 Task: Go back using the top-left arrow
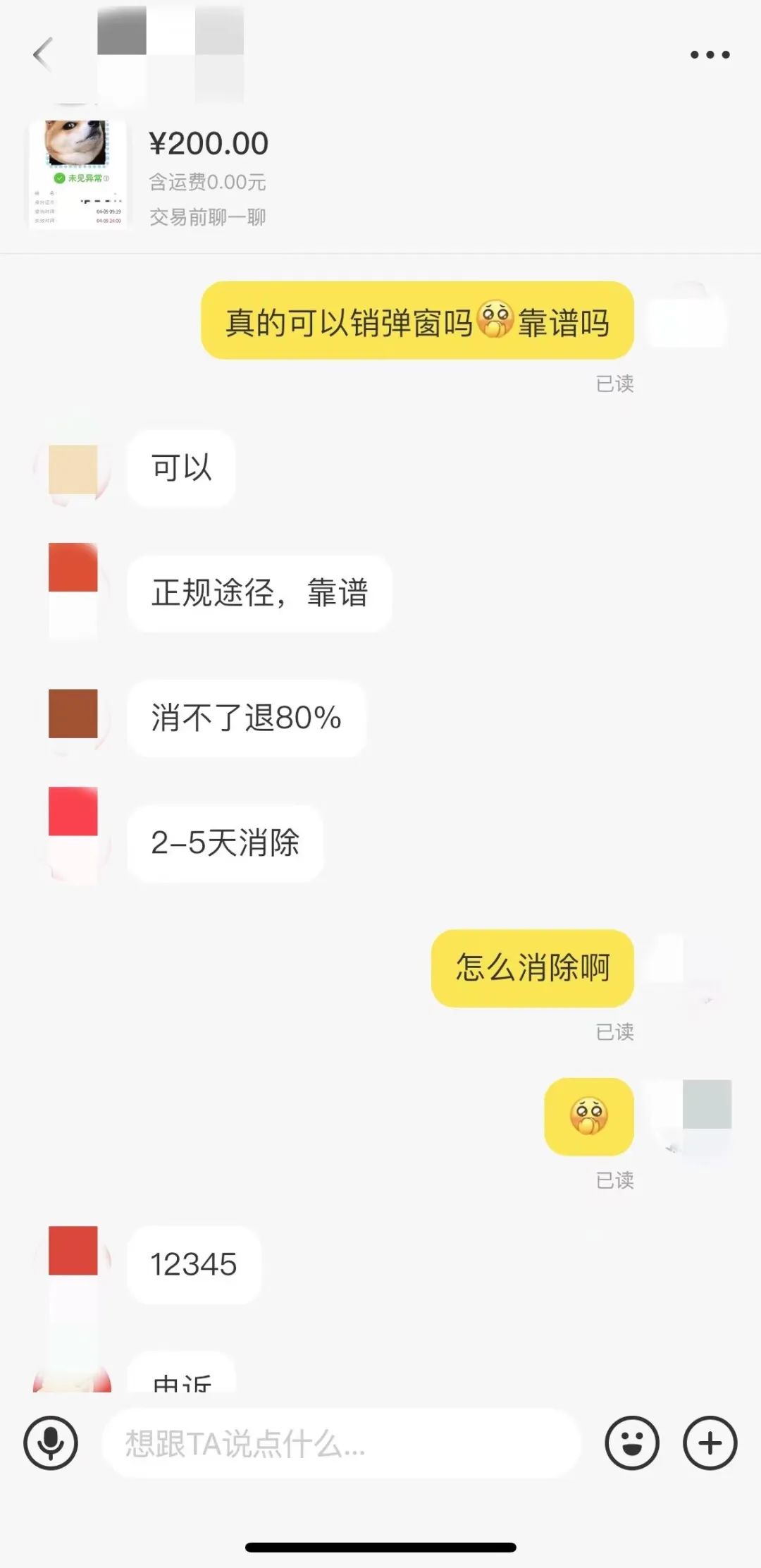pos(43,54)
